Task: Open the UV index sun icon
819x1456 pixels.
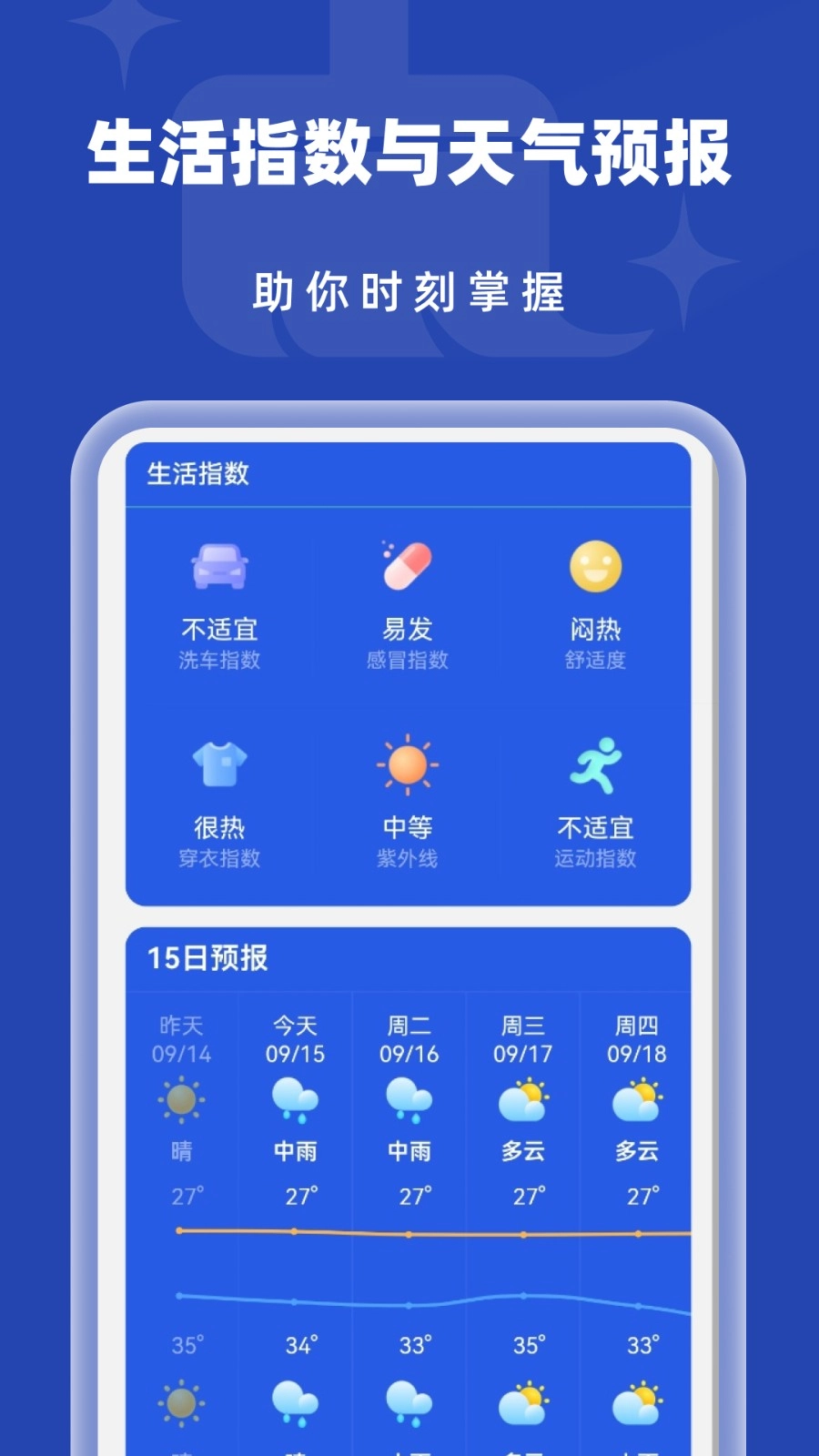Action: pyautogui.click(x=408, y=764)
